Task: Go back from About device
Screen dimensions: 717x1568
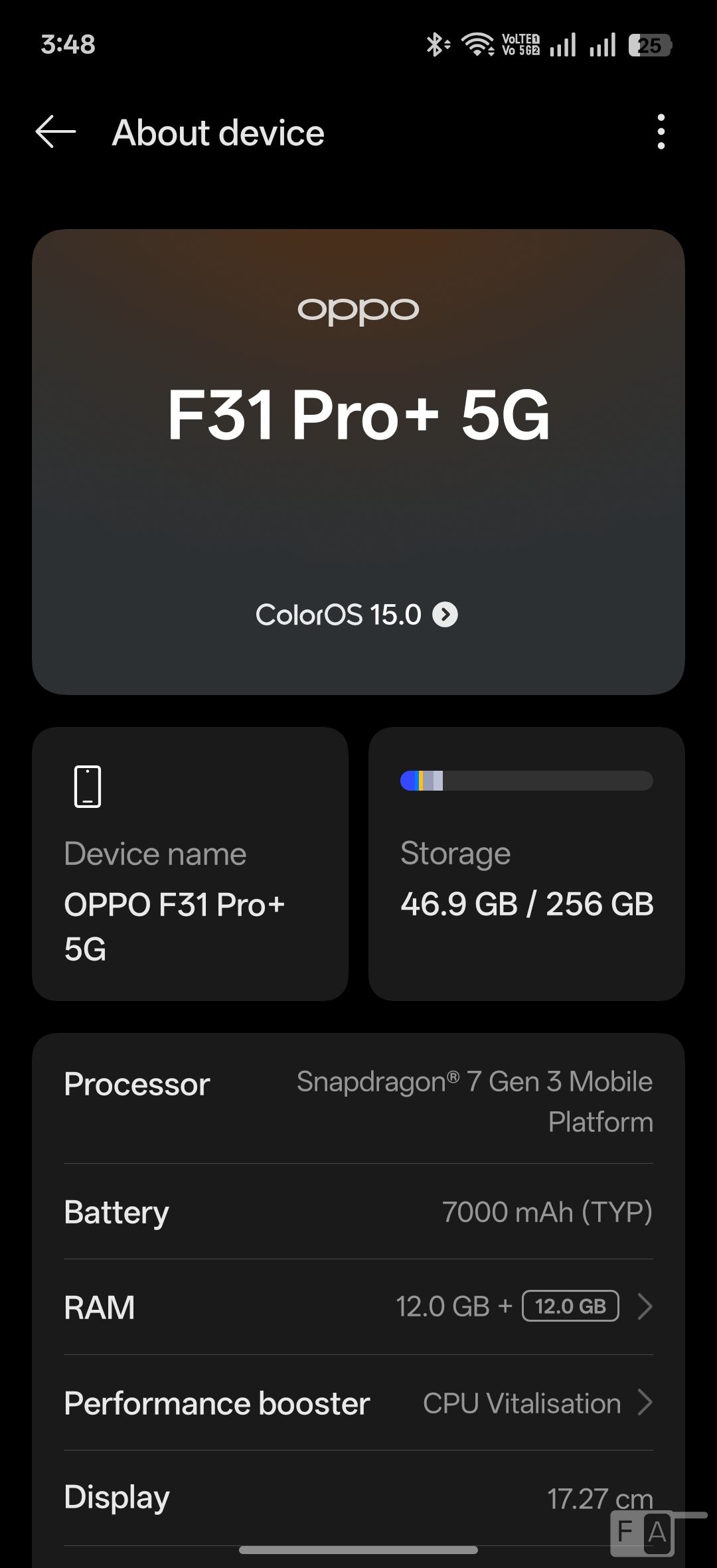Action: coord(56,132)
